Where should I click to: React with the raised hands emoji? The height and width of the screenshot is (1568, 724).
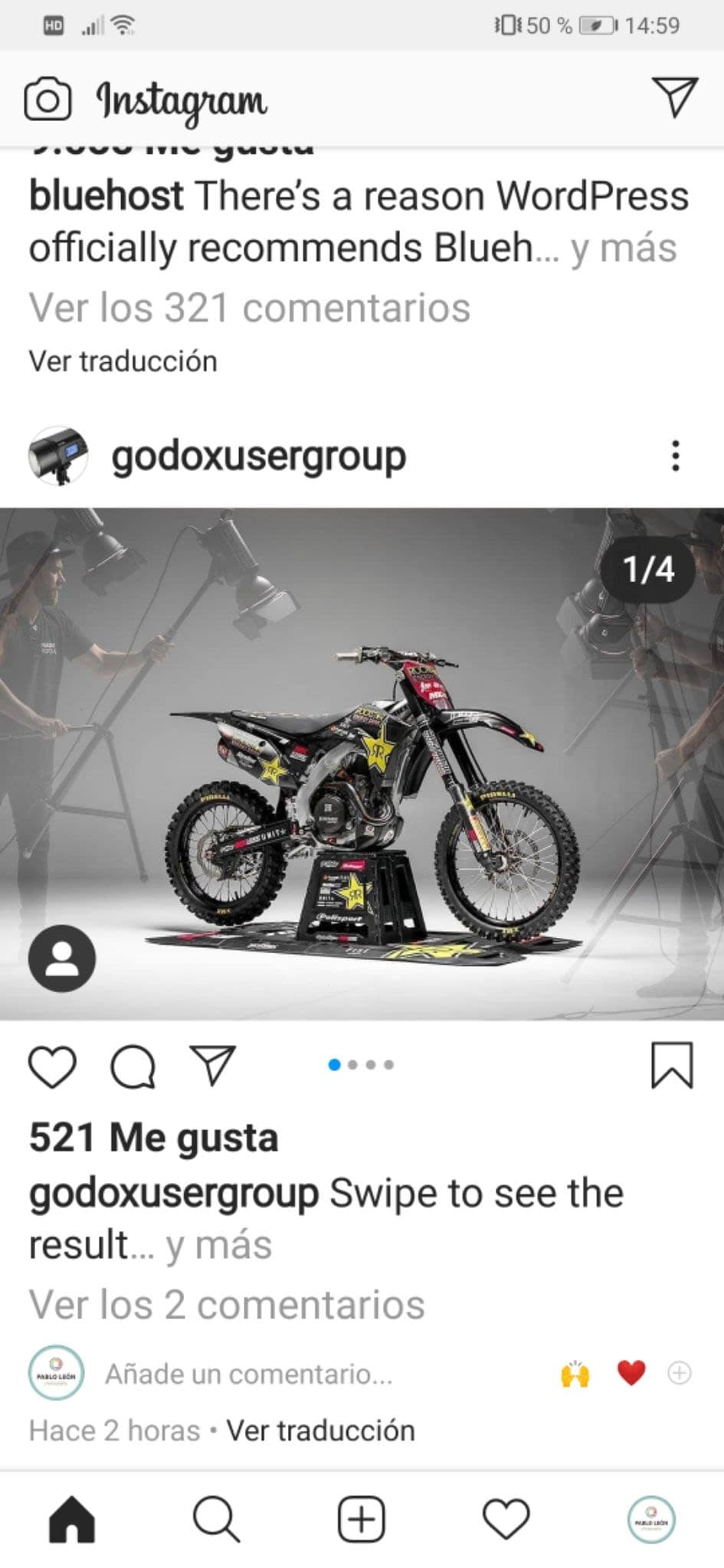click(575, 1374)
